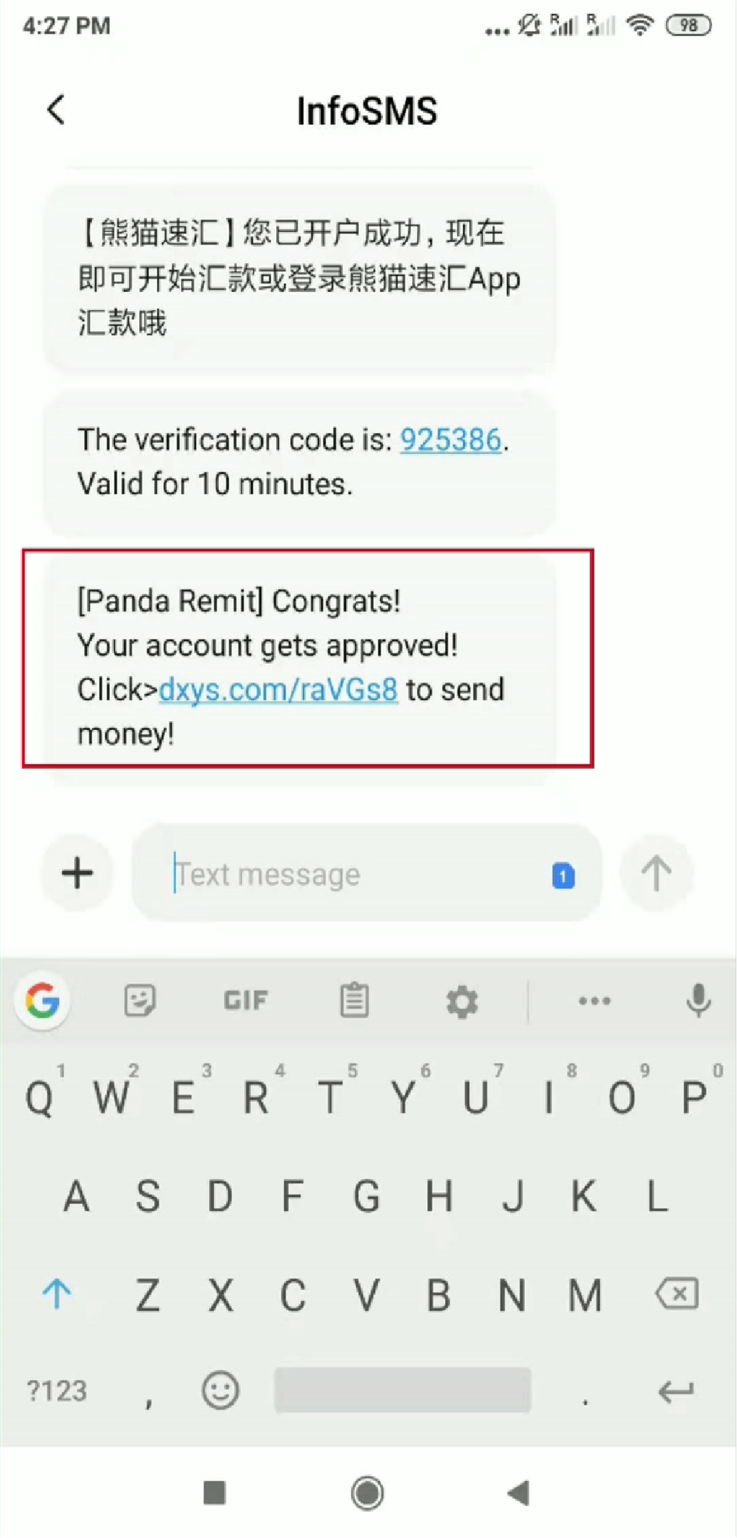The image size is (737, 1538).
Task: Focus the Text message input field
Action: click(367, 874)
